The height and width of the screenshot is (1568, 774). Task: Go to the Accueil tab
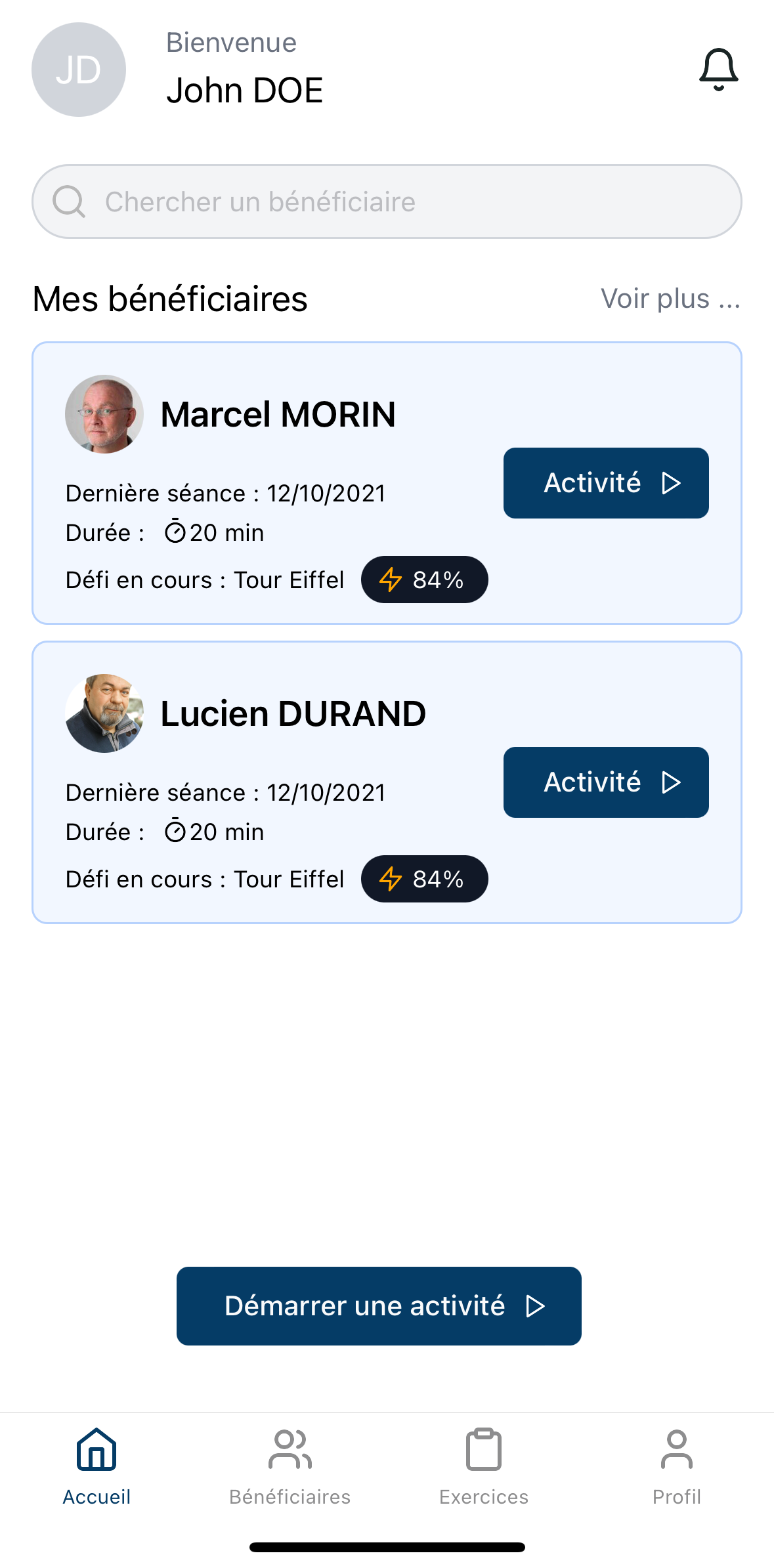(x=97, y=1468)
